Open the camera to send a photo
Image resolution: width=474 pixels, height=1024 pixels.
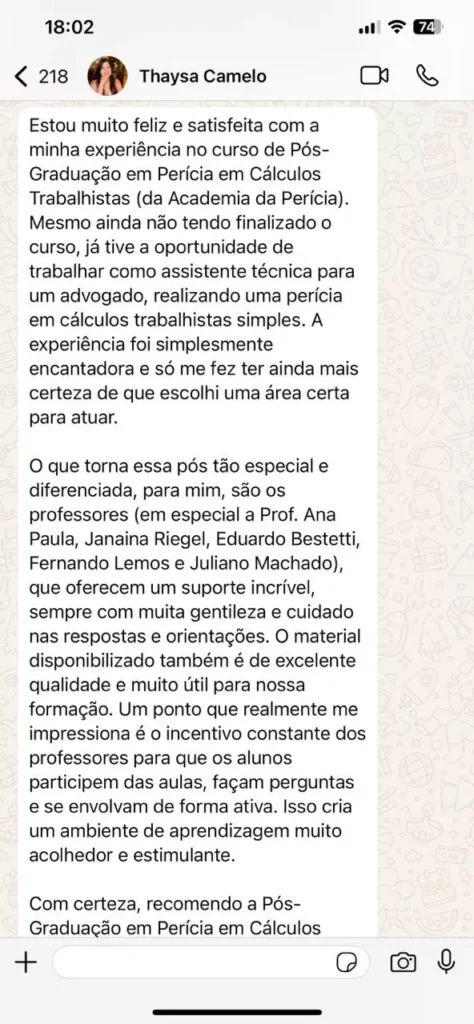403,962
